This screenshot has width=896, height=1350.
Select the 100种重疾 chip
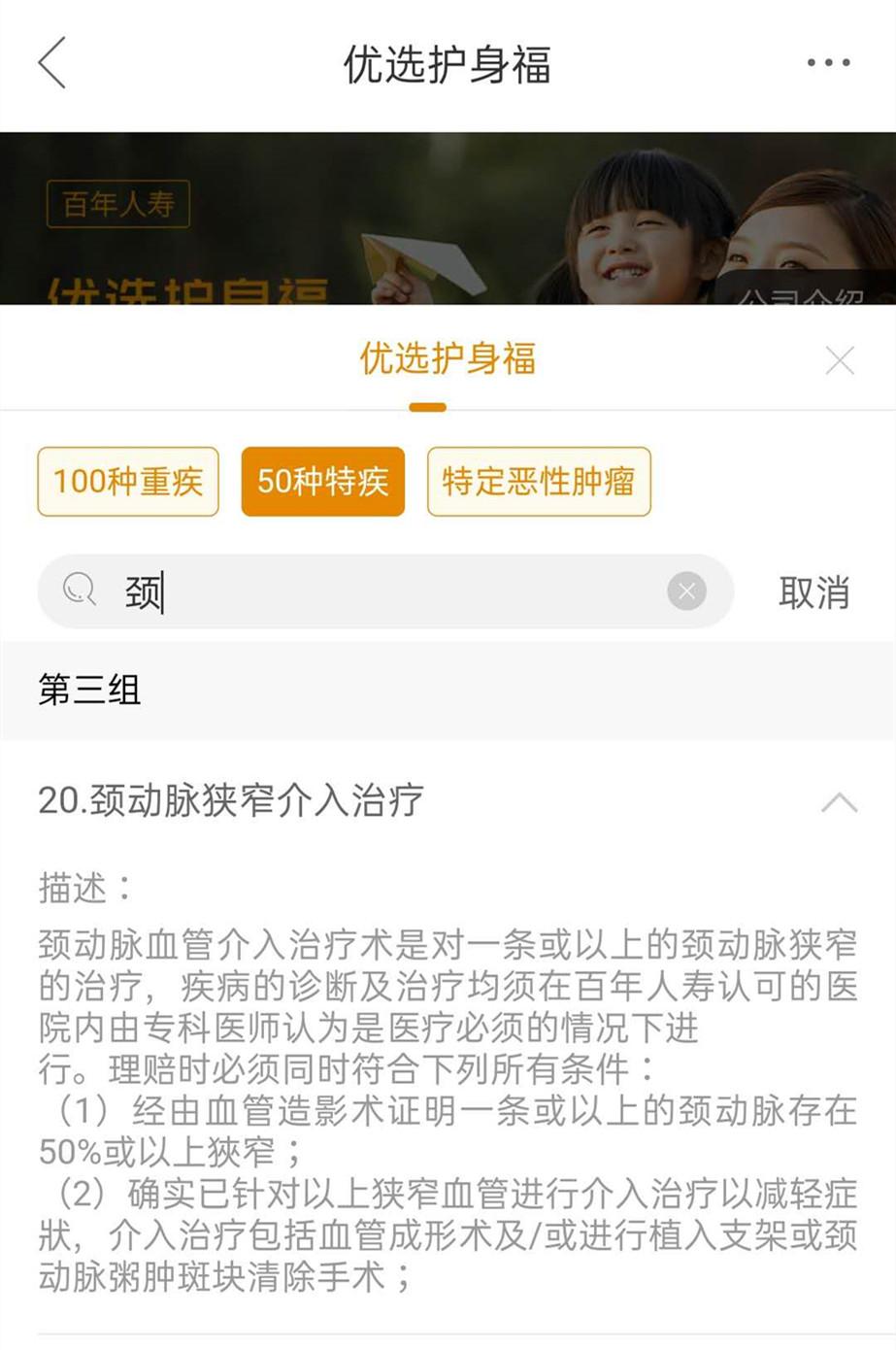(x=128, y=482)
